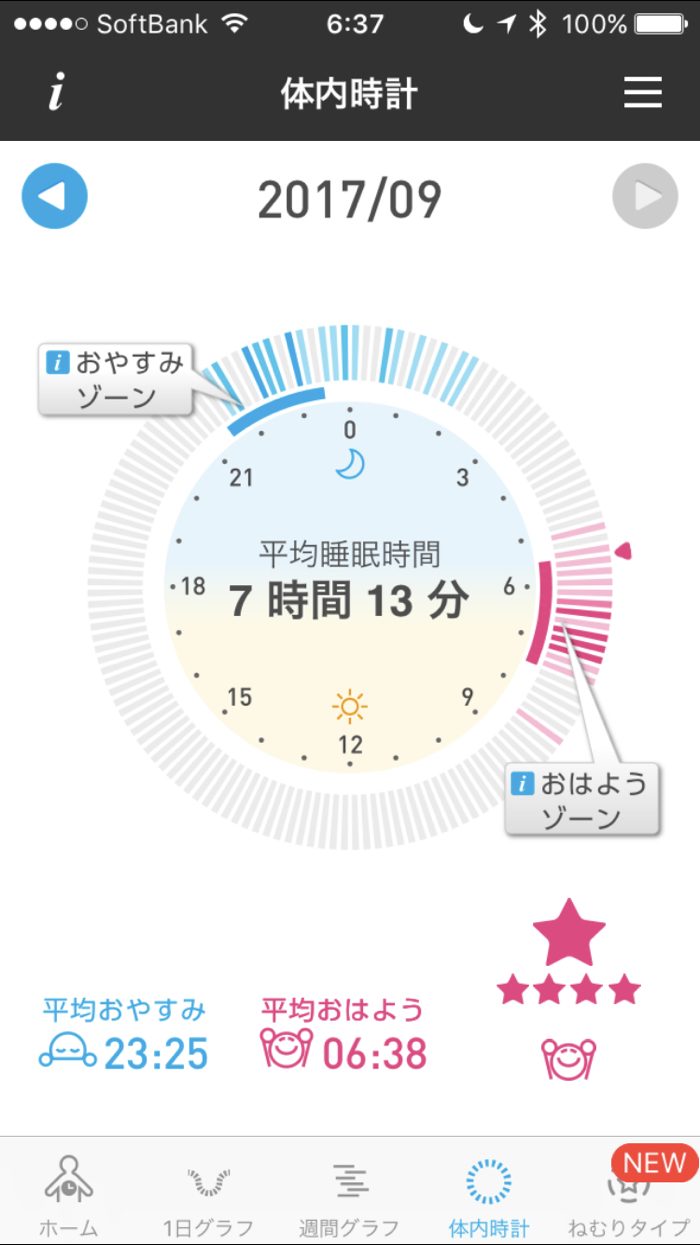Screen dimensions: 700x1245
Task: Open the おはようゾーン info label
Action: [581, 800]
